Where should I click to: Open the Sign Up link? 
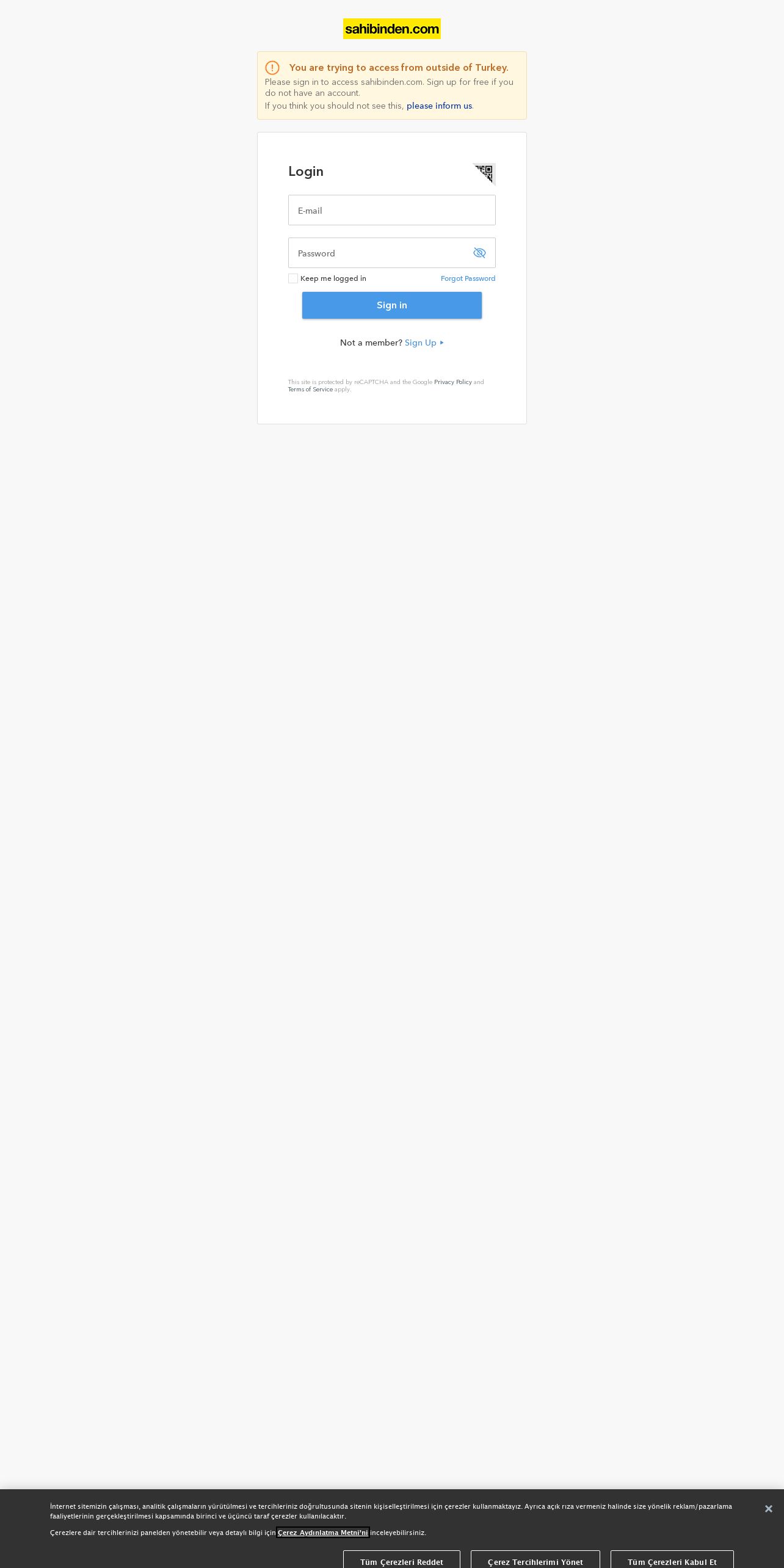(421, 343)
